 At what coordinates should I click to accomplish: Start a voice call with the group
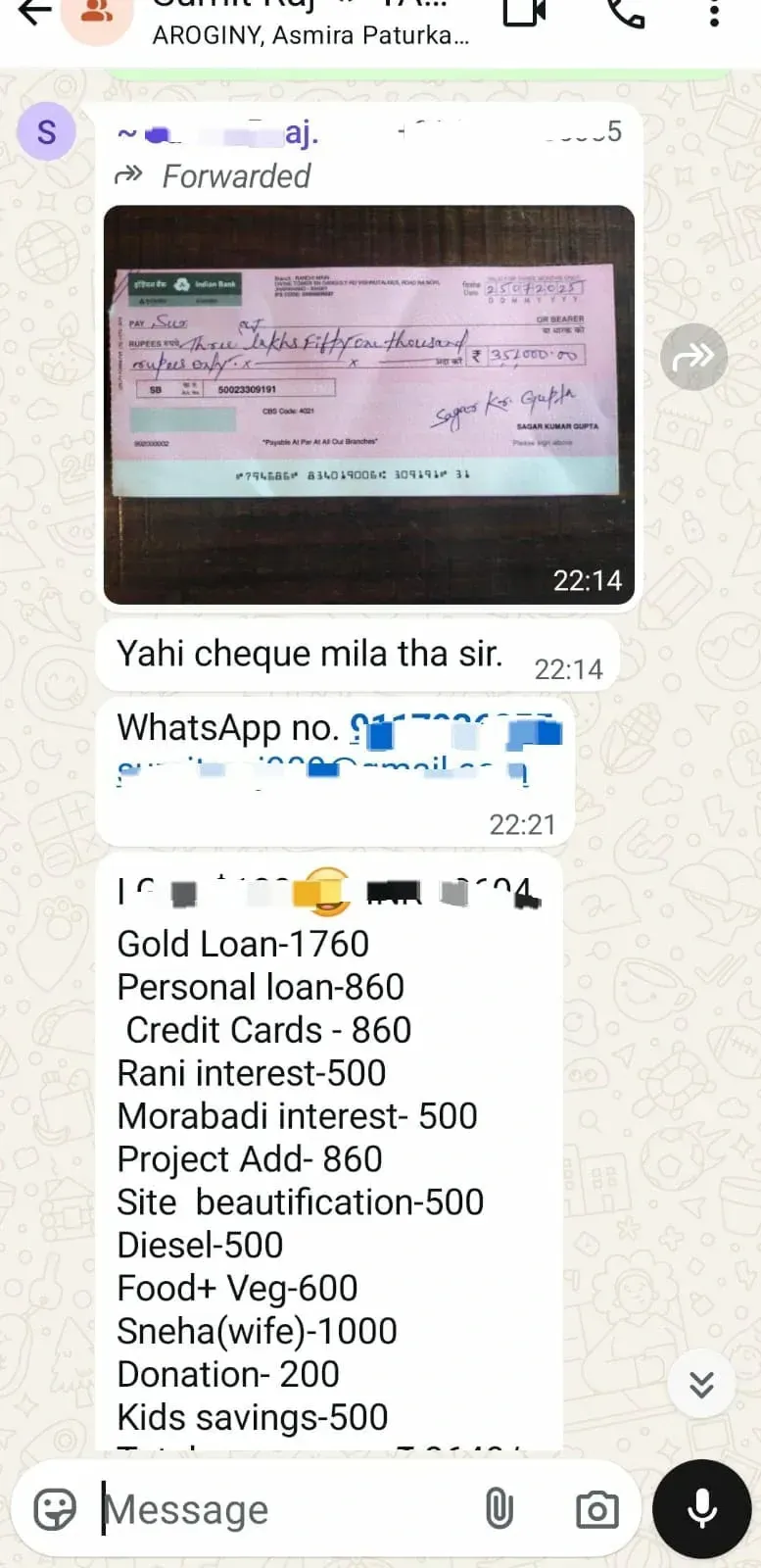626,12
